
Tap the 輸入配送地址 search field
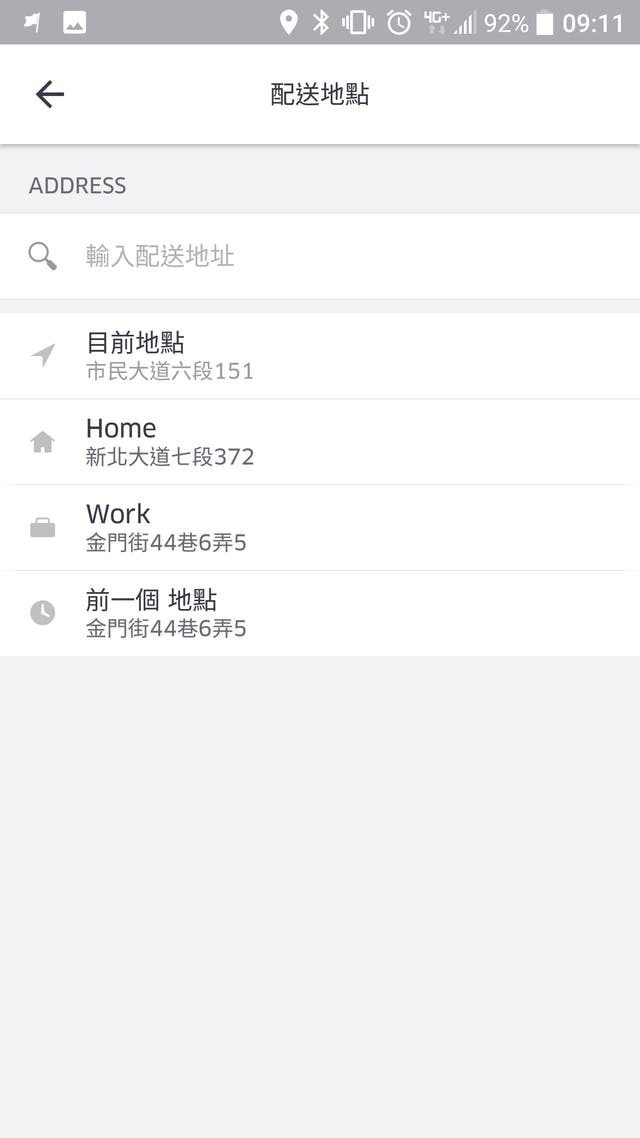tap(320, 256)
